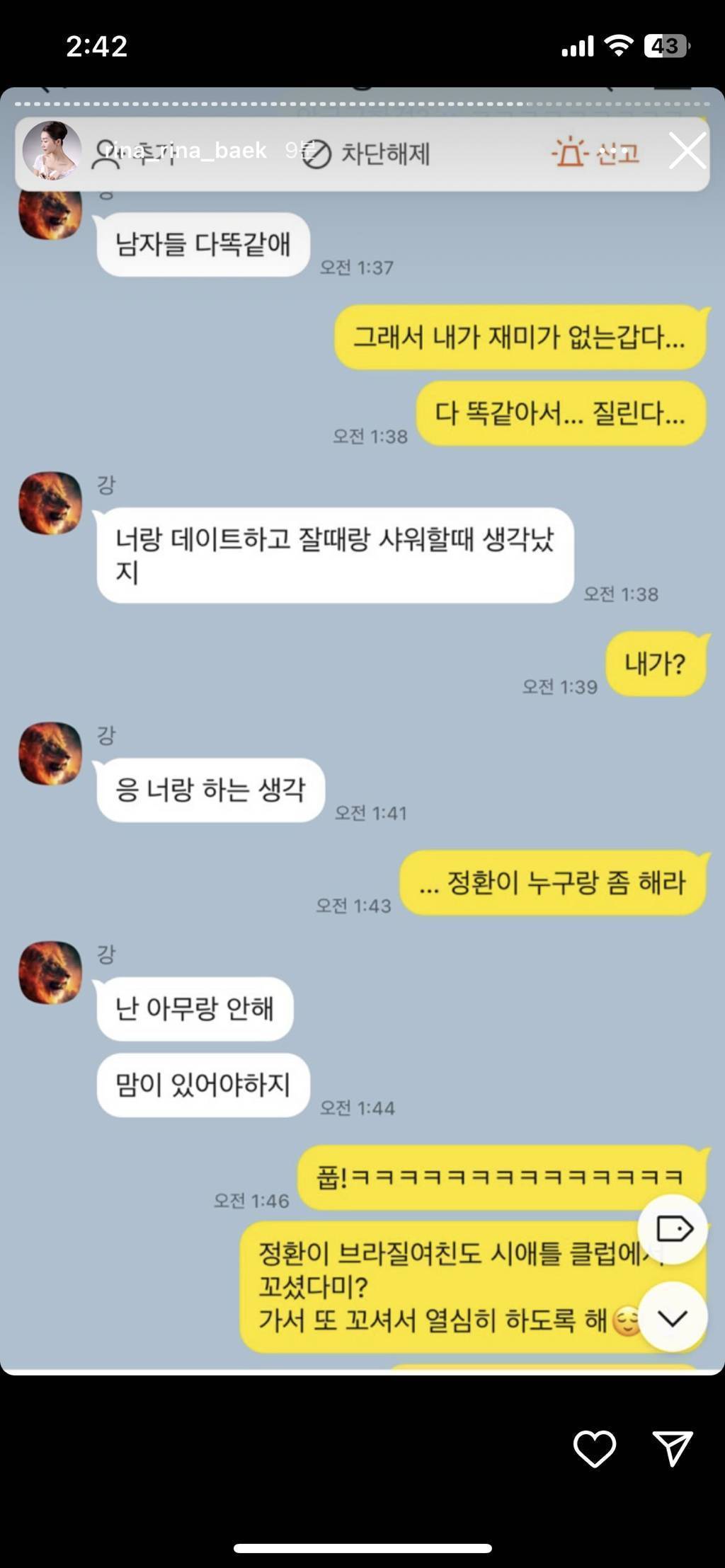This screenshot has width=725, height=1568.
Task: Close the story viewer
Action: coord(687,151)
